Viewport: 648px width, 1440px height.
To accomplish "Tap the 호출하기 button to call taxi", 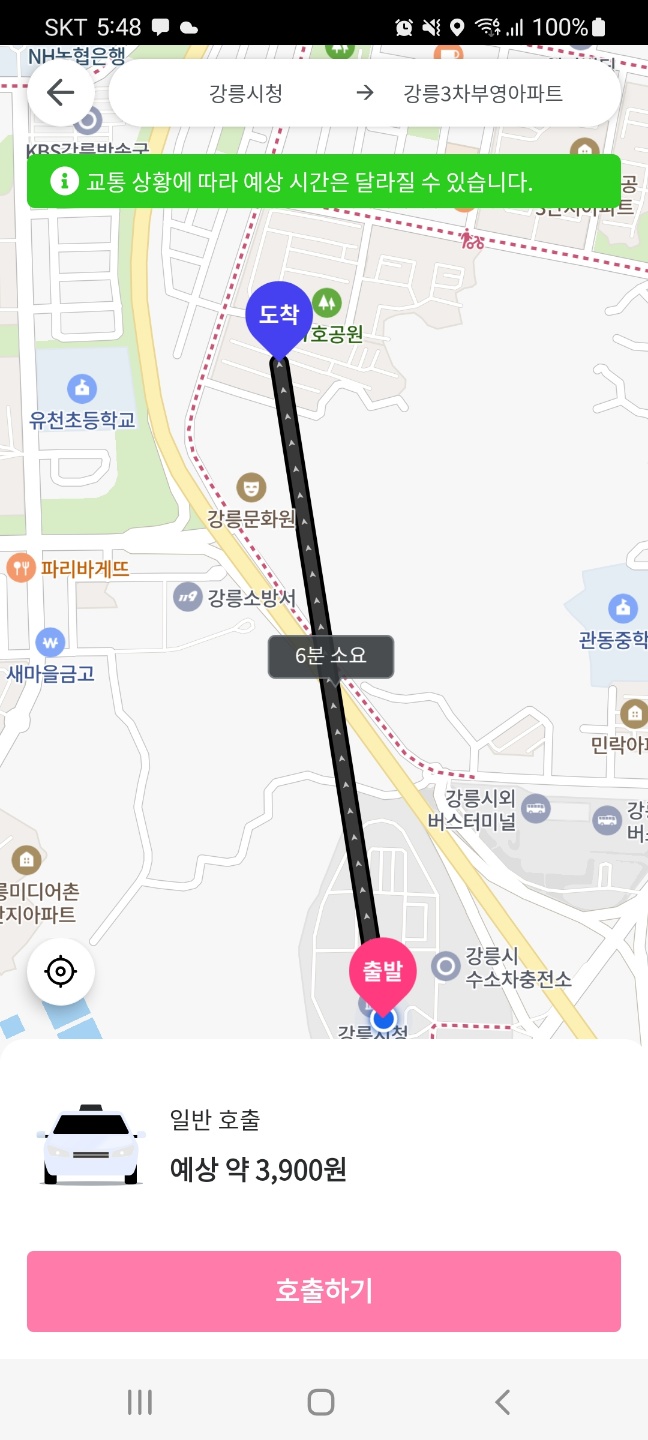I will point(324,1291).
